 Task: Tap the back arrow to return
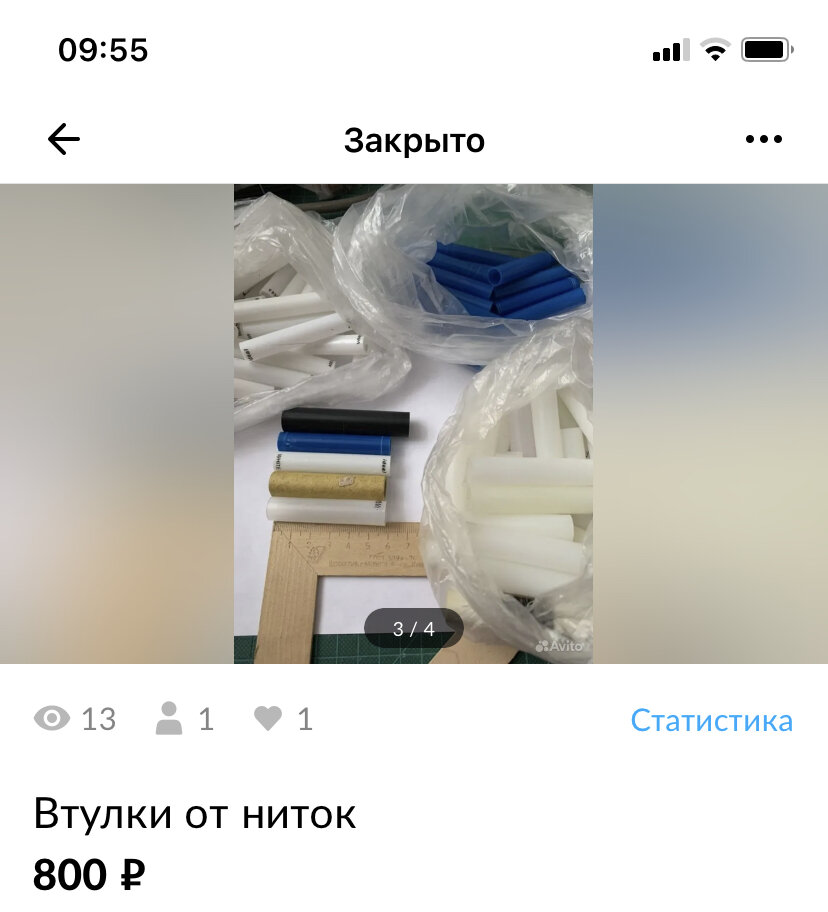coord(62,138)
